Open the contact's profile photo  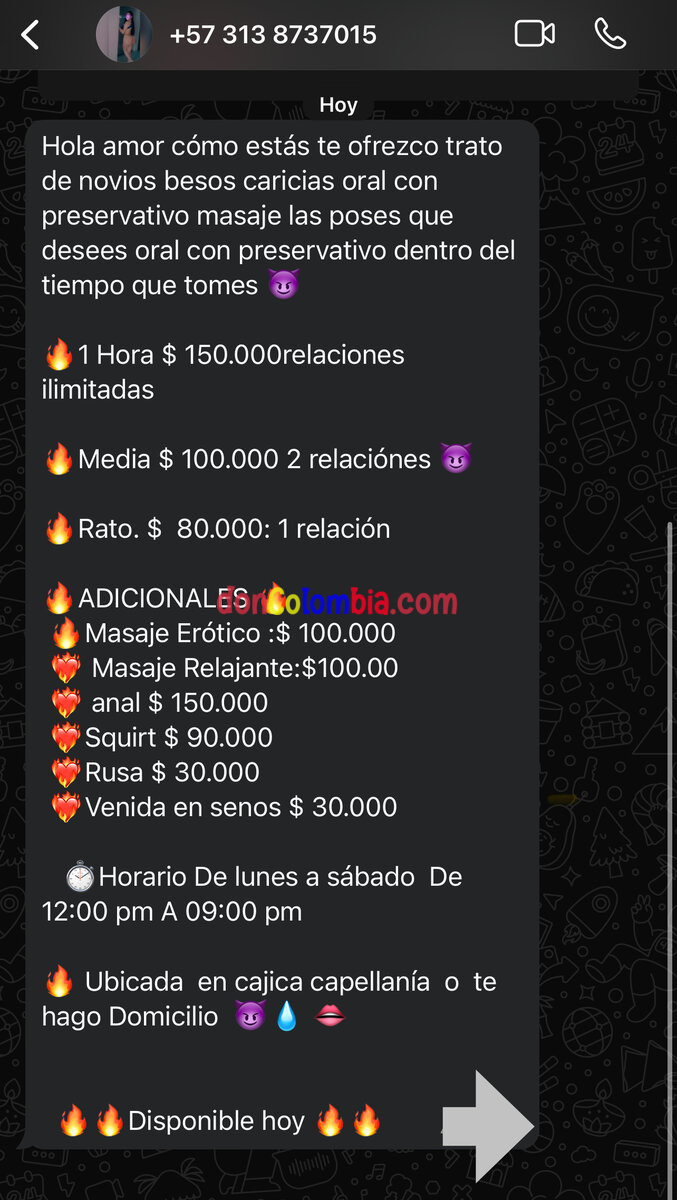124,35
